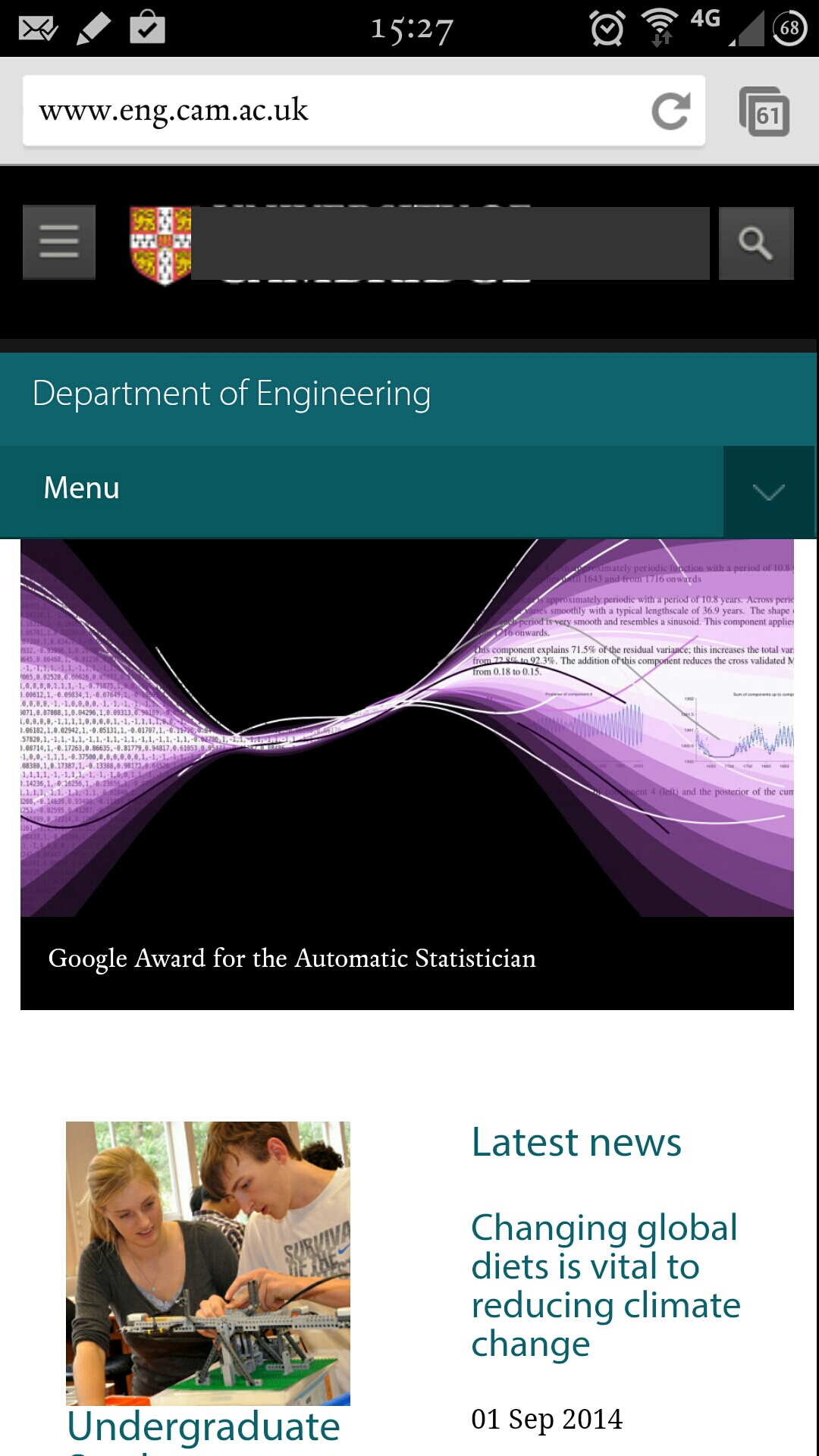Read the changing global diets news article
Screen dimensions: 819x1456
(605, 1286)
